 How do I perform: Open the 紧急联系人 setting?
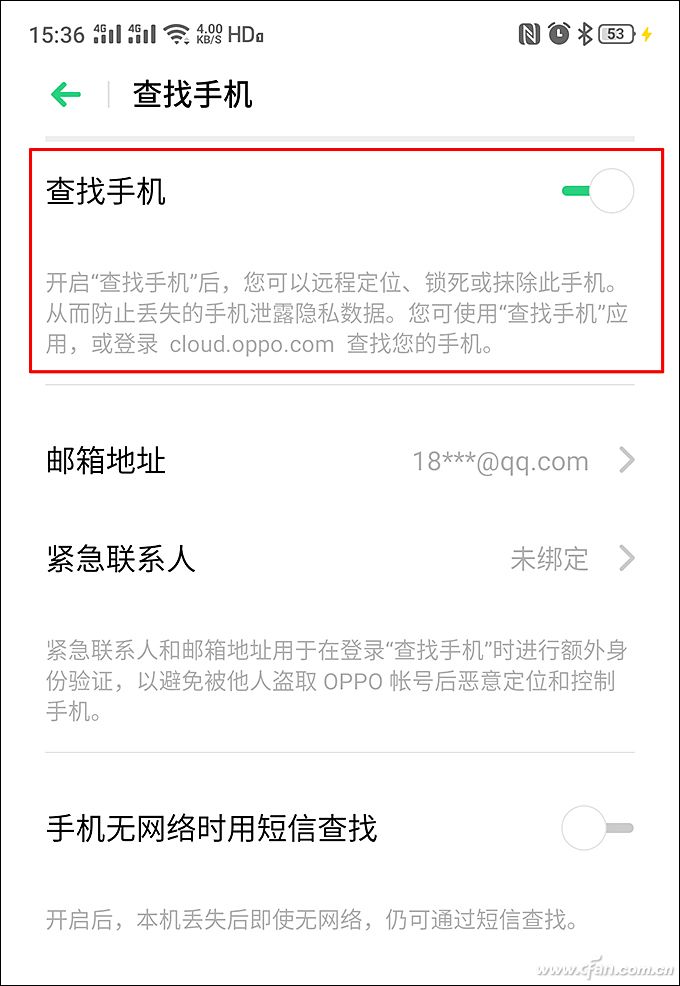(340, 558)
